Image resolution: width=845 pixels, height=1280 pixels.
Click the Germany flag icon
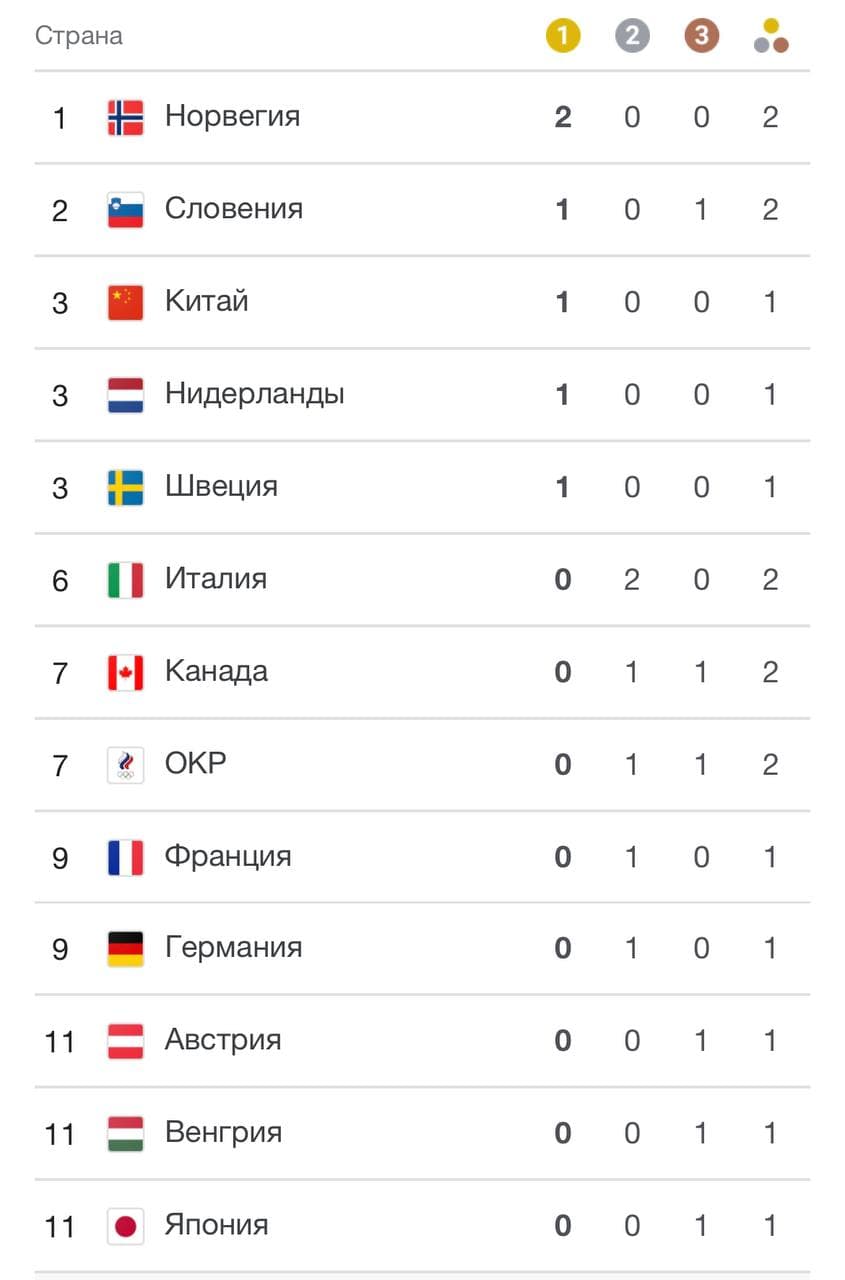pyautogui.click(x=124, y=948)
